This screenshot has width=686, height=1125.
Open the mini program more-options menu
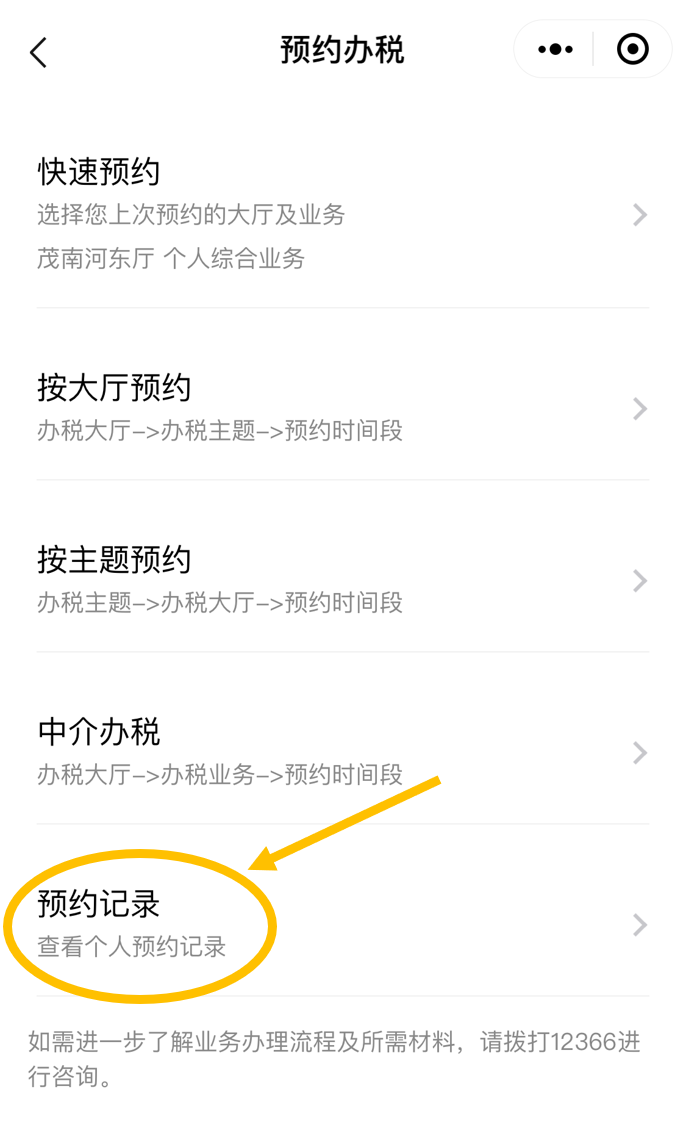555,50
